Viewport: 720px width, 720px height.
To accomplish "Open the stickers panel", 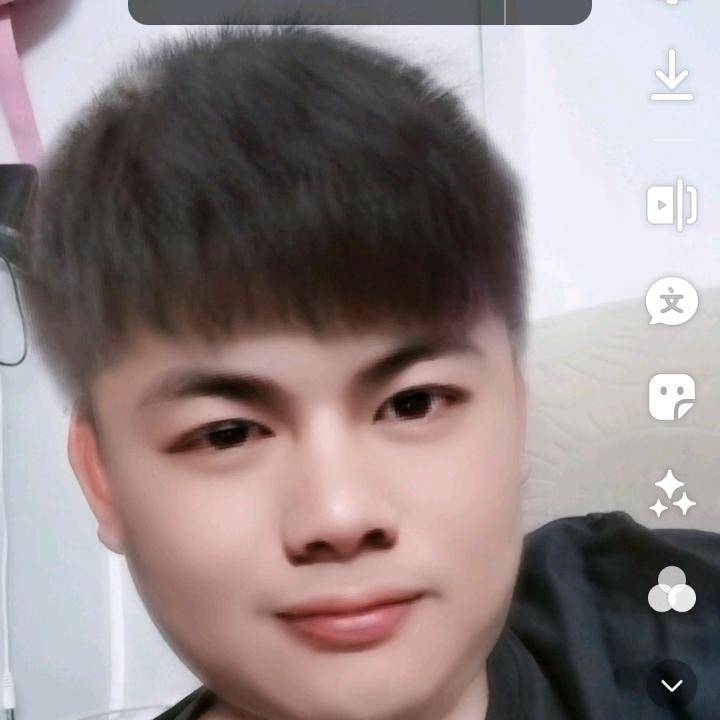I will (x=671, y=397).
